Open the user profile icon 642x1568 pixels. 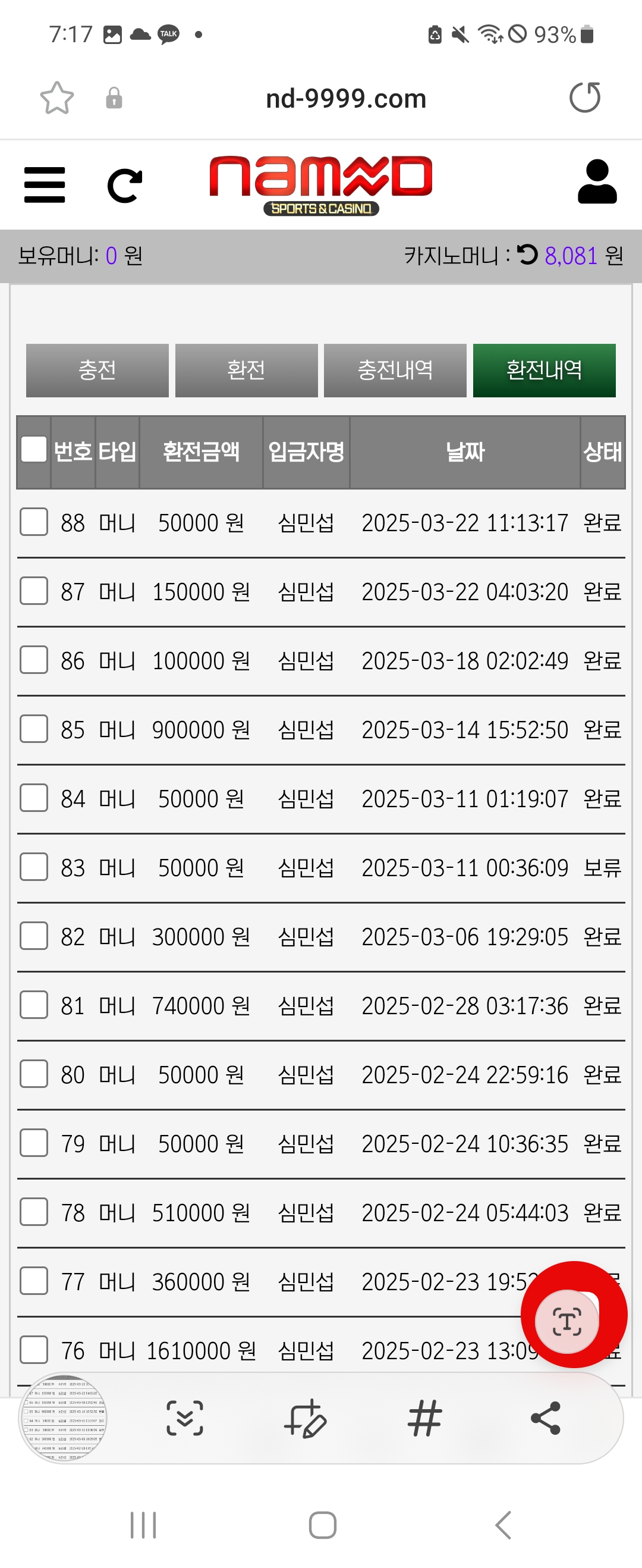[x=597, y=181]
